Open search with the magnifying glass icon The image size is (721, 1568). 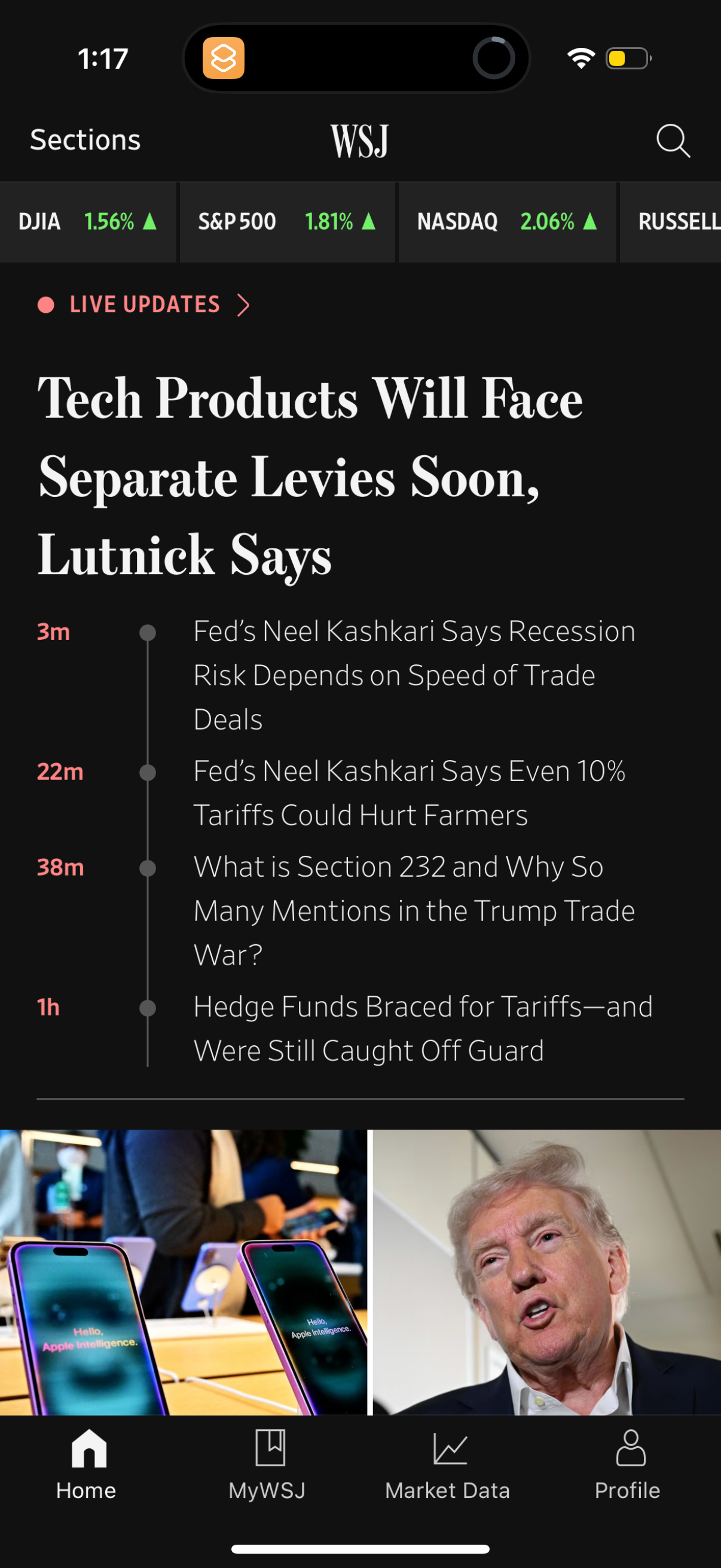pyautogui.click(x=672, y=140)
